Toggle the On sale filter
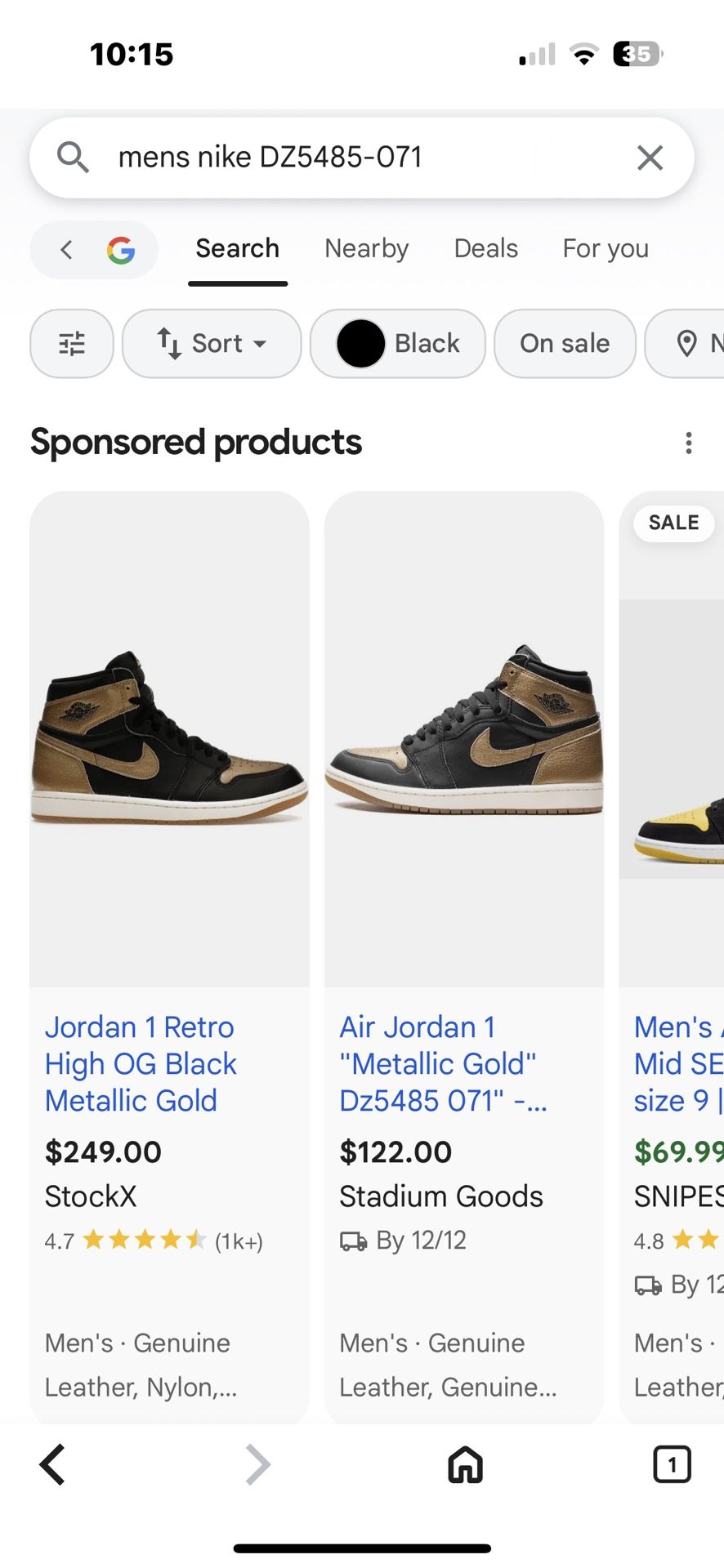Image resolution: width=724 pixels, height=1568 pixels. [x=565, y=344]
